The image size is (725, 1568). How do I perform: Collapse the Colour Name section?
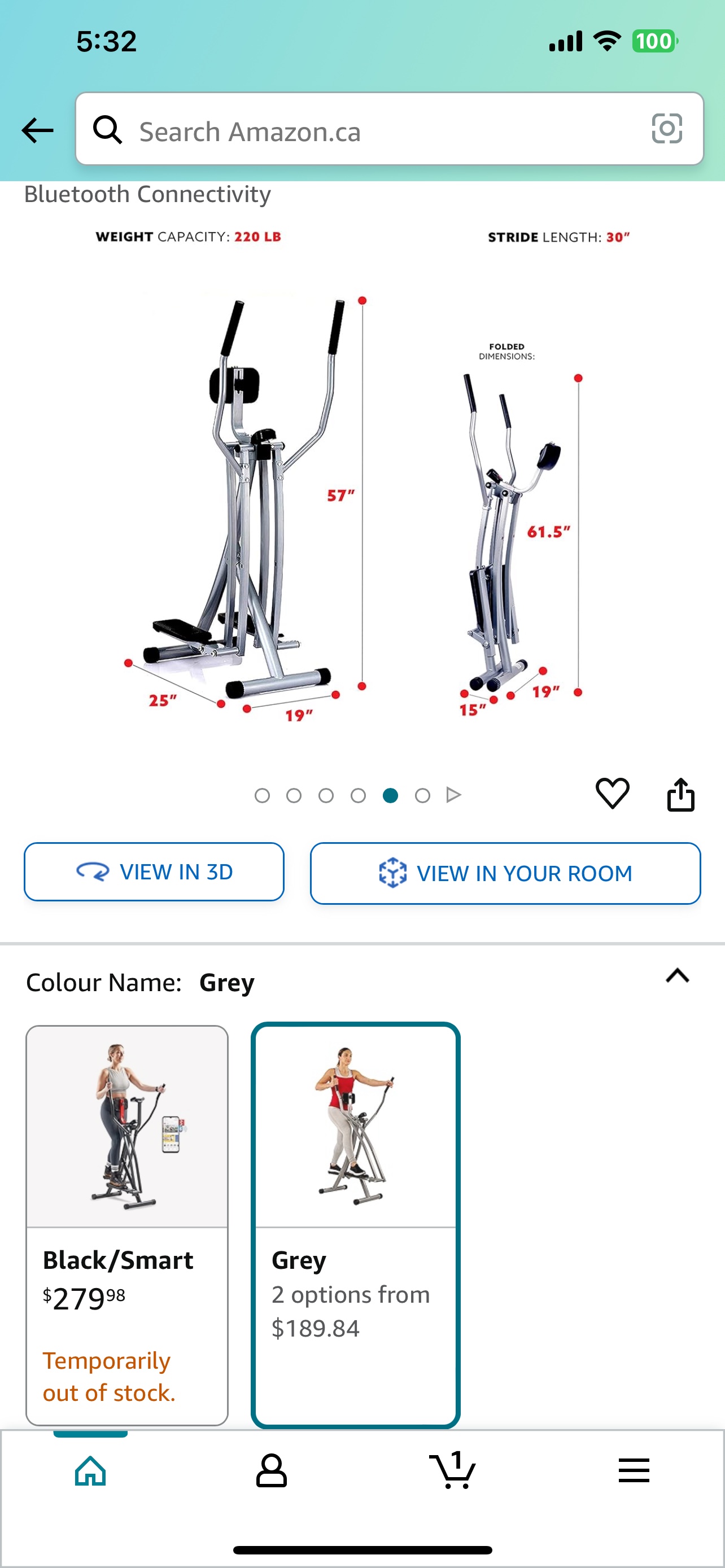click(x=677, y=976)
